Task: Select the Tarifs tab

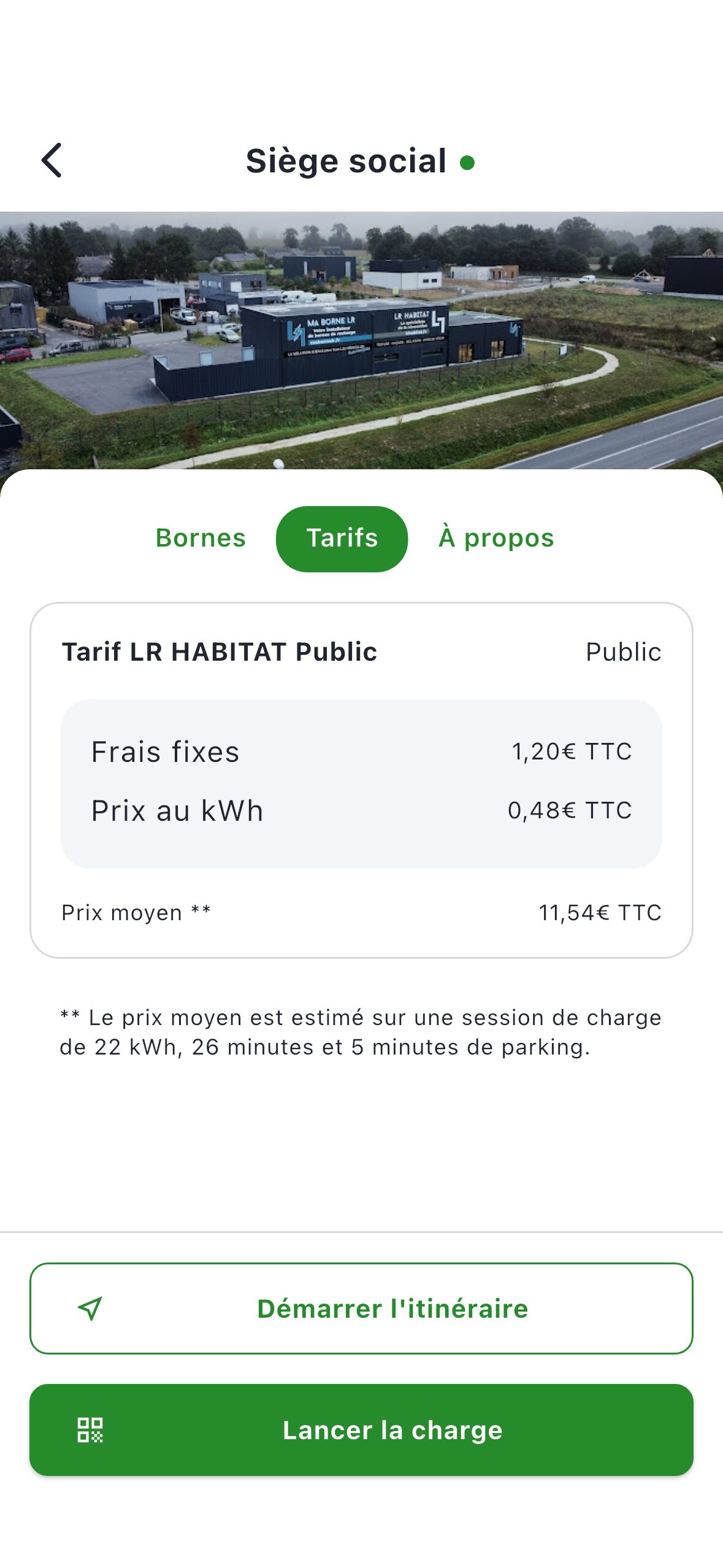Action: click(x=342, y=538)
